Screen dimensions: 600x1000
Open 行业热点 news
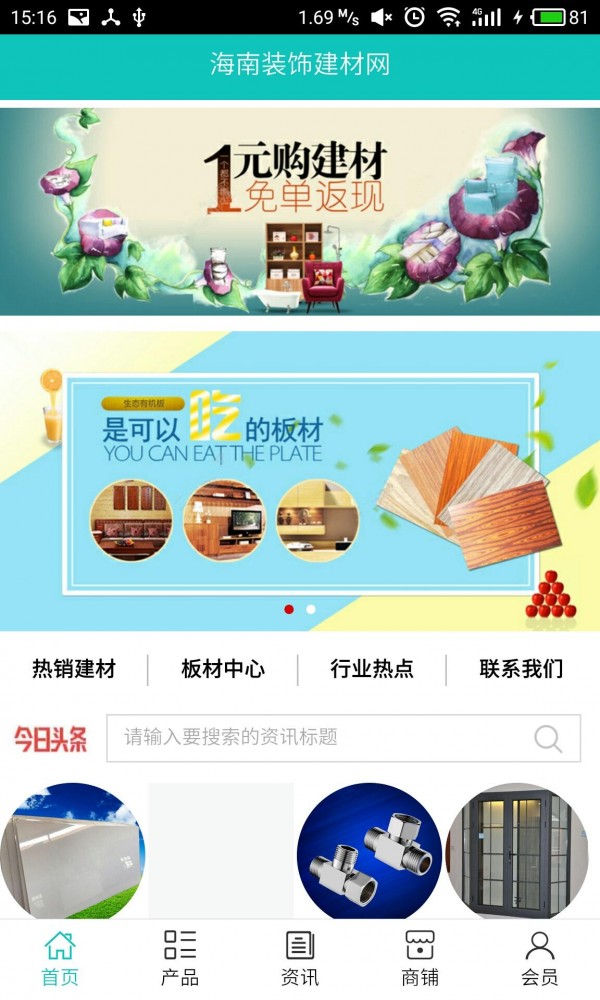coord(372,669)
